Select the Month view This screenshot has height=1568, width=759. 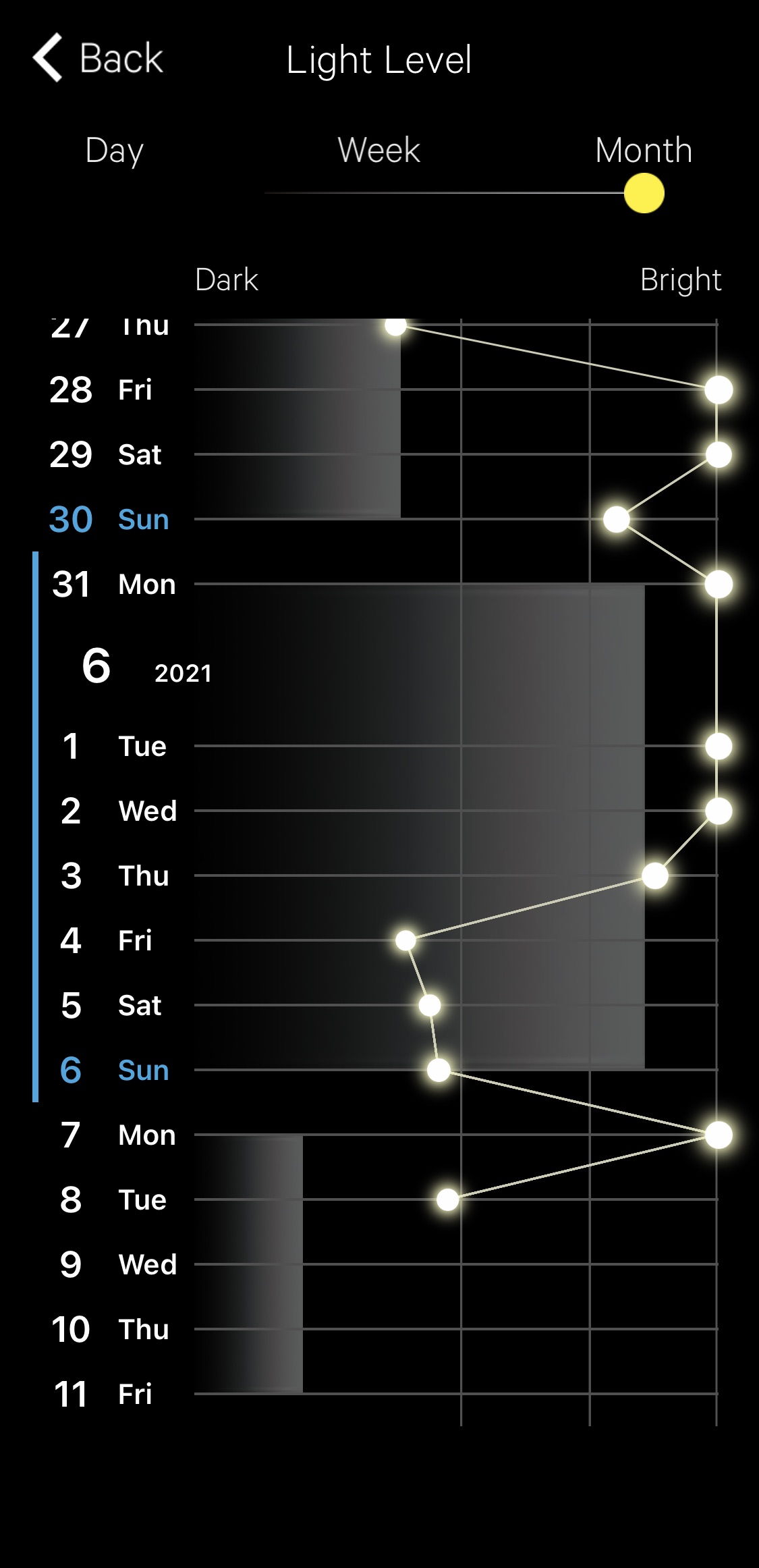(x=644, y=150)
